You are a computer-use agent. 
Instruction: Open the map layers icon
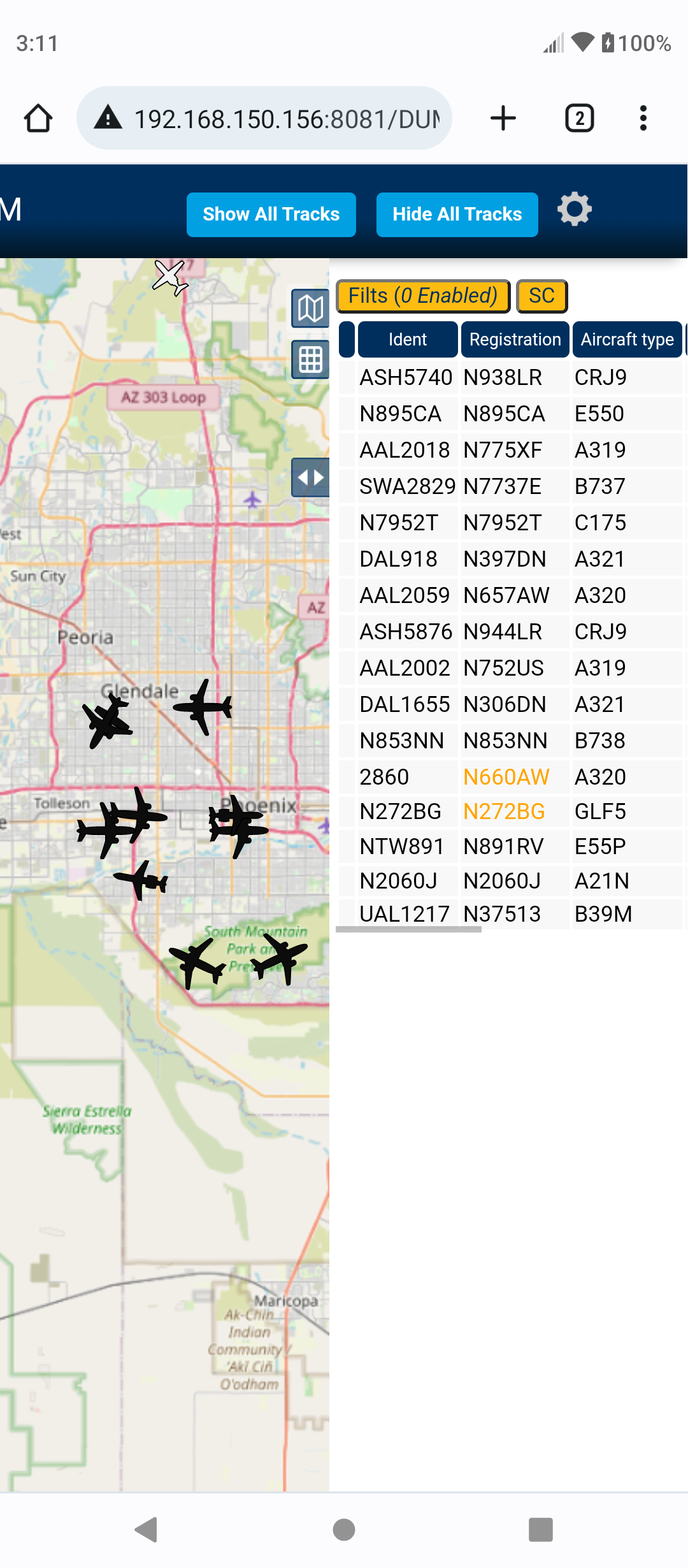pyautogui.click(x=310, y=309)
